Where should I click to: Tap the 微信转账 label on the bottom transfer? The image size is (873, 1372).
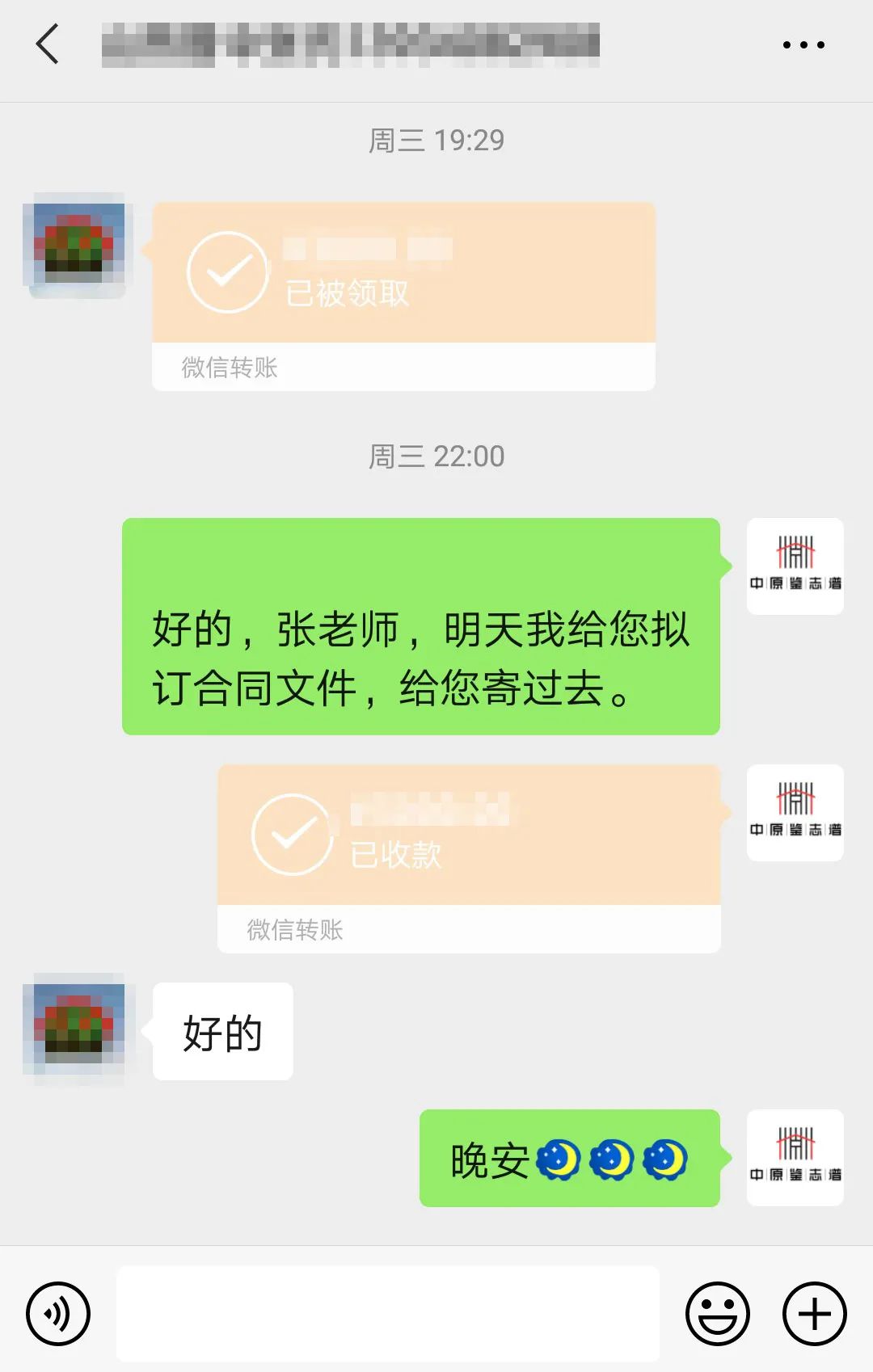pyautogui.click(x=294, y=931)
